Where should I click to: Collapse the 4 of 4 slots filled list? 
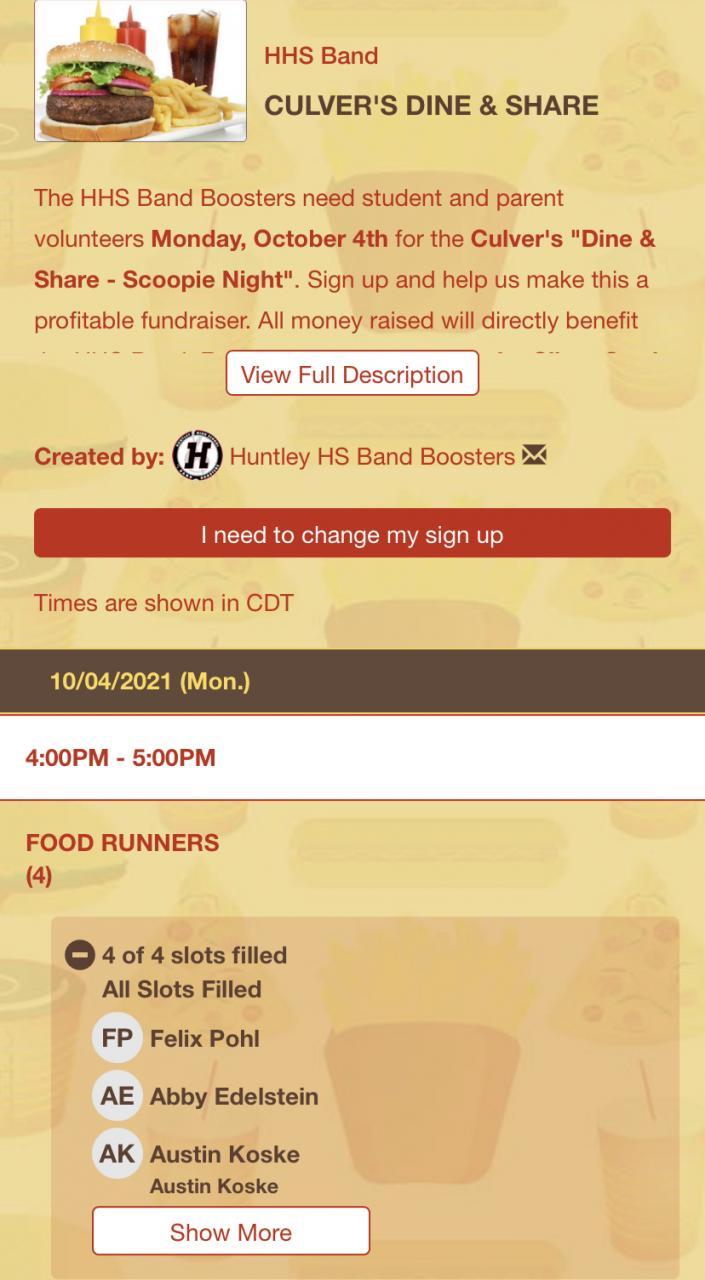click(x=80, y=955)
